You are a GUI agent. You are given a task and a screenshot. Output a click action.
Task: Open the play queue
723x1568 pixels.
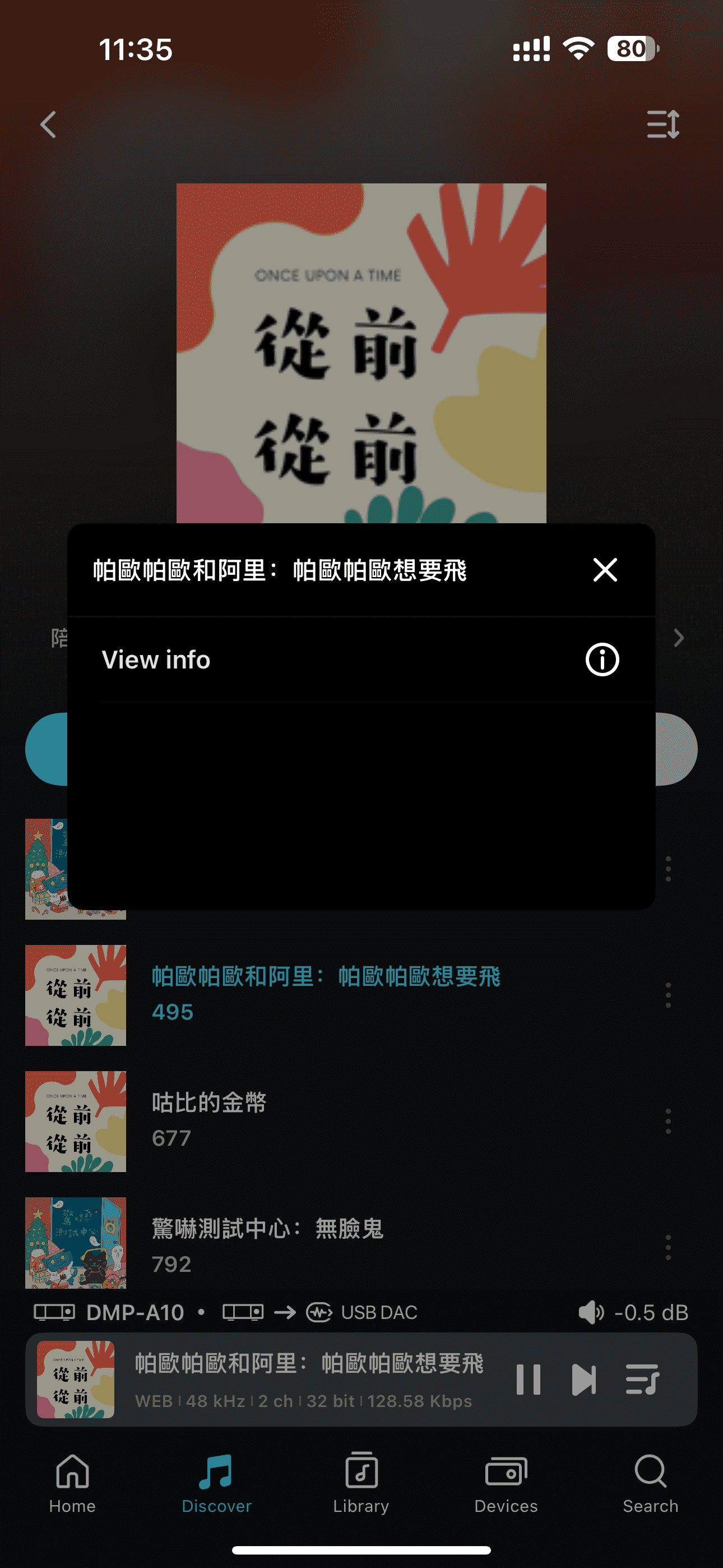click(642, 1378)
